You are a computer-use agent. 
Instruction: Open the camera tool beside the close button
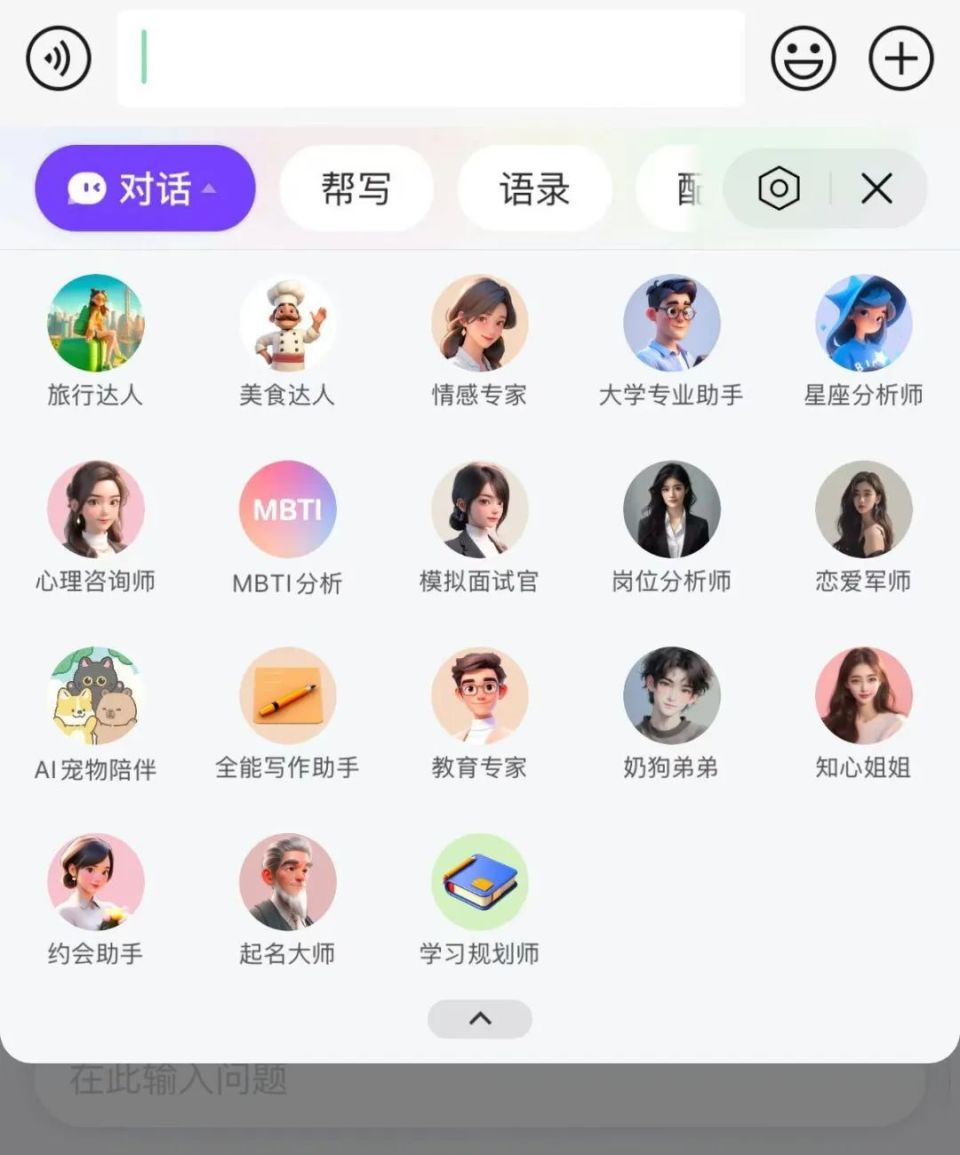[x=779, y=188]
